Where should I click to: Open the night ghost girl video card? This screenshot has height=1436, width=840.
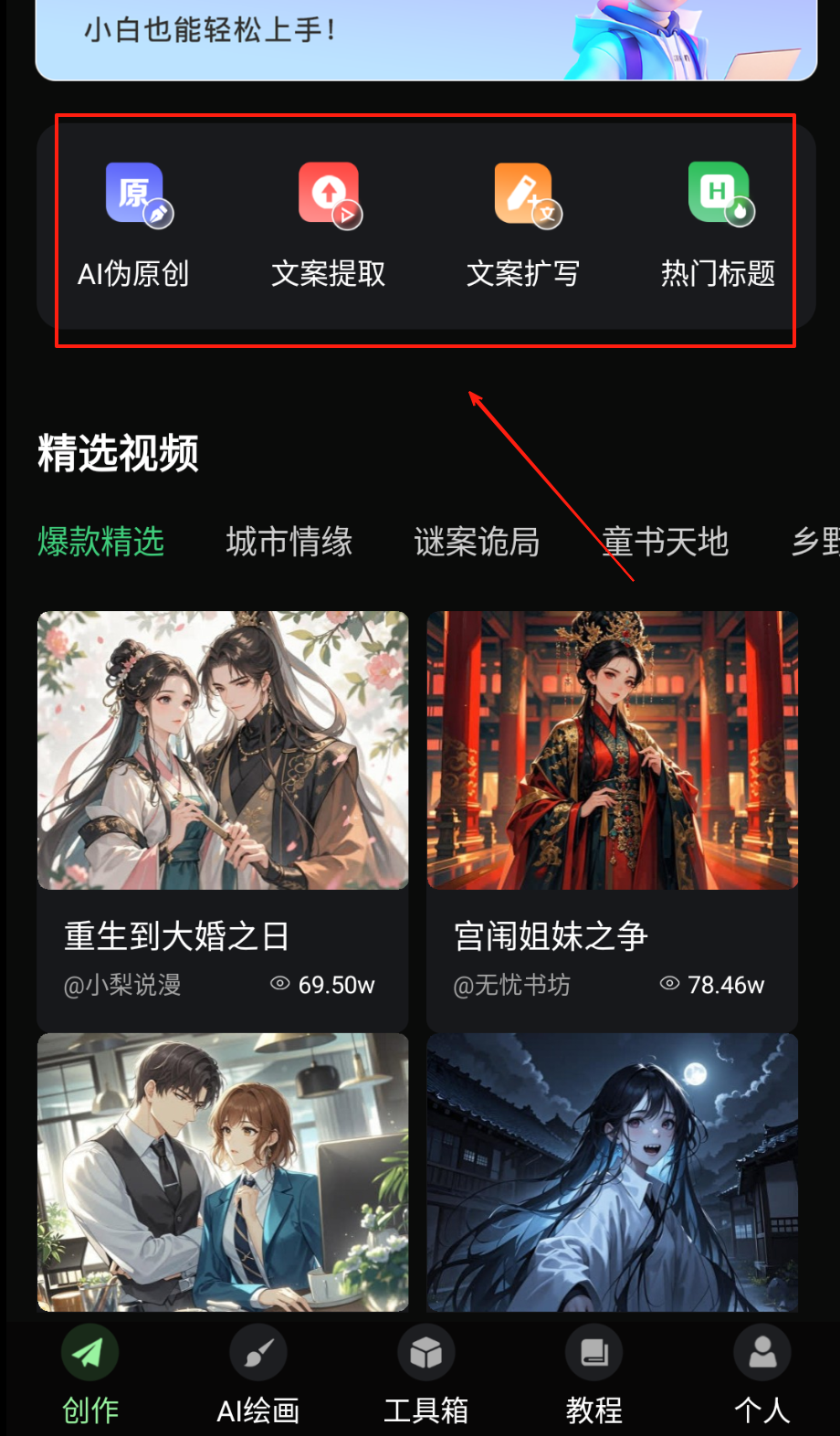click(x=612, y=1172)
